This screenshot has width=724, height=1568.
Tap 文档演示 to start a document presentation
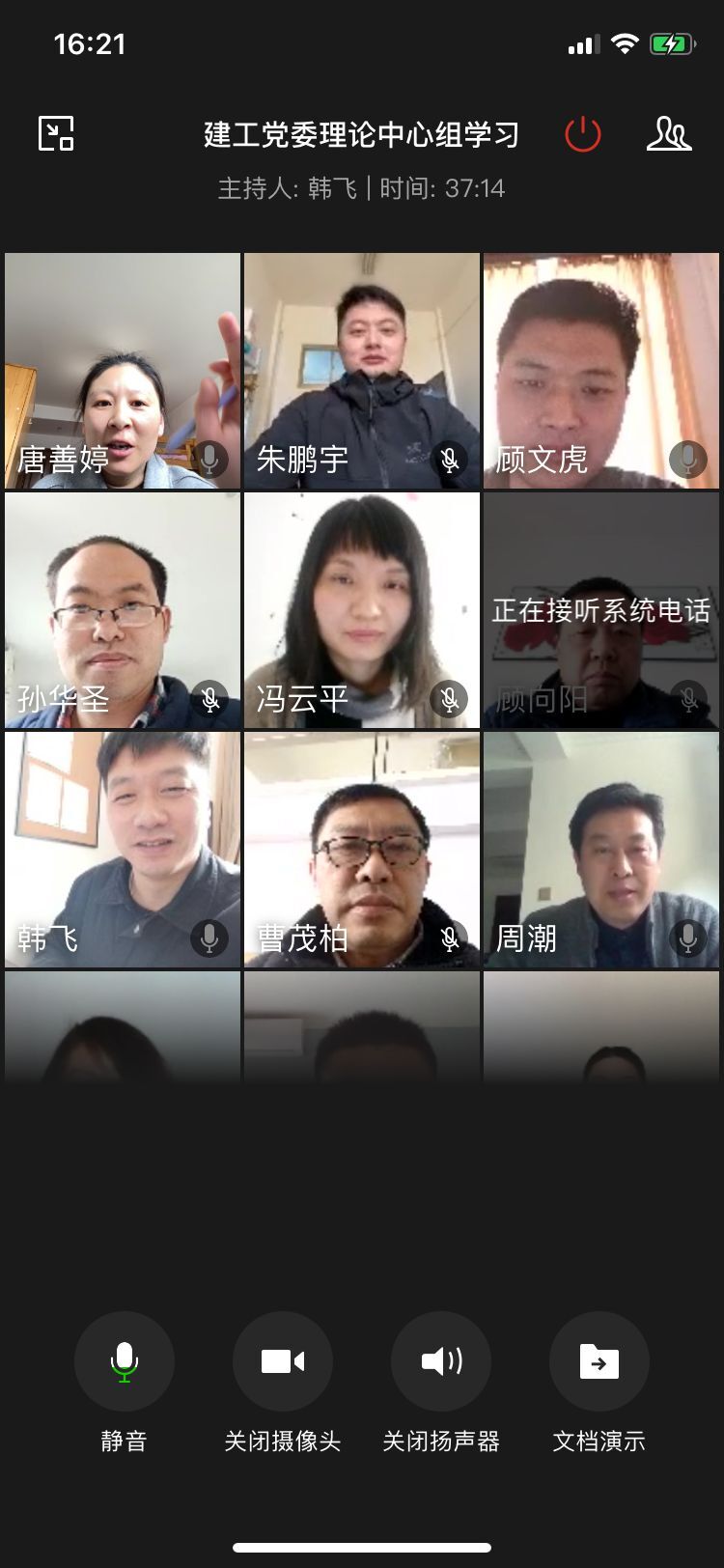[599, 1361]
